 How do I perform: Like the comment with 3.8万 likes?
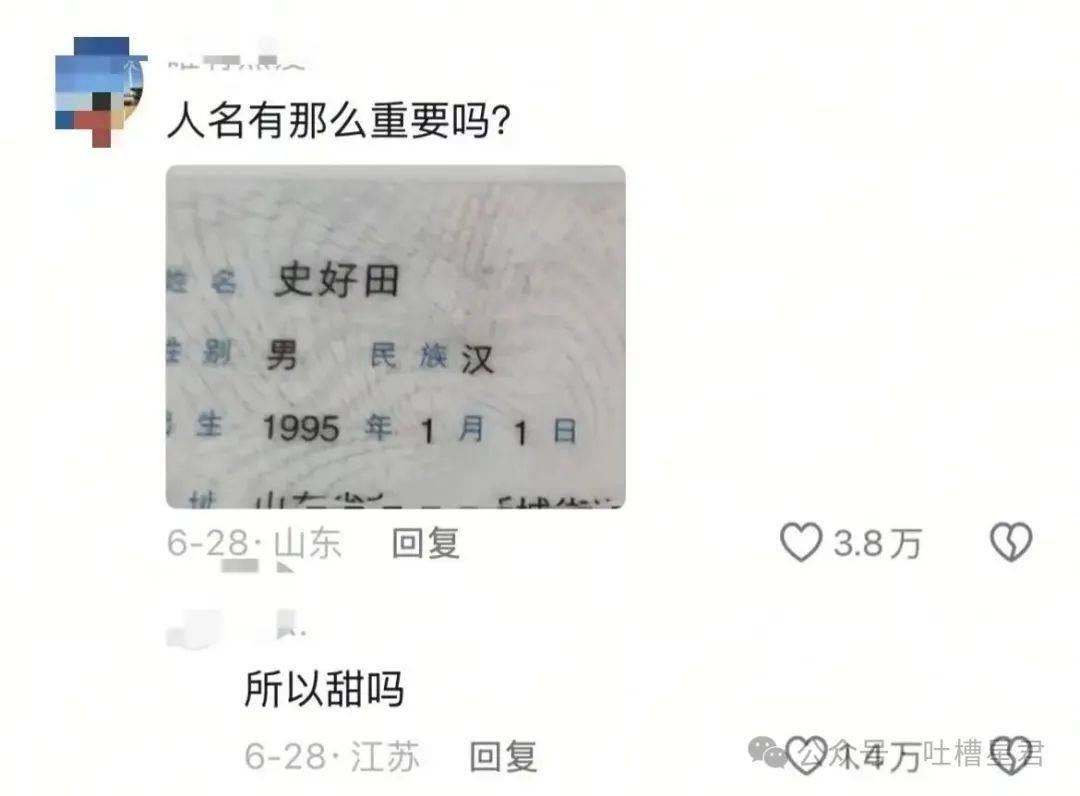pos(800,543)
